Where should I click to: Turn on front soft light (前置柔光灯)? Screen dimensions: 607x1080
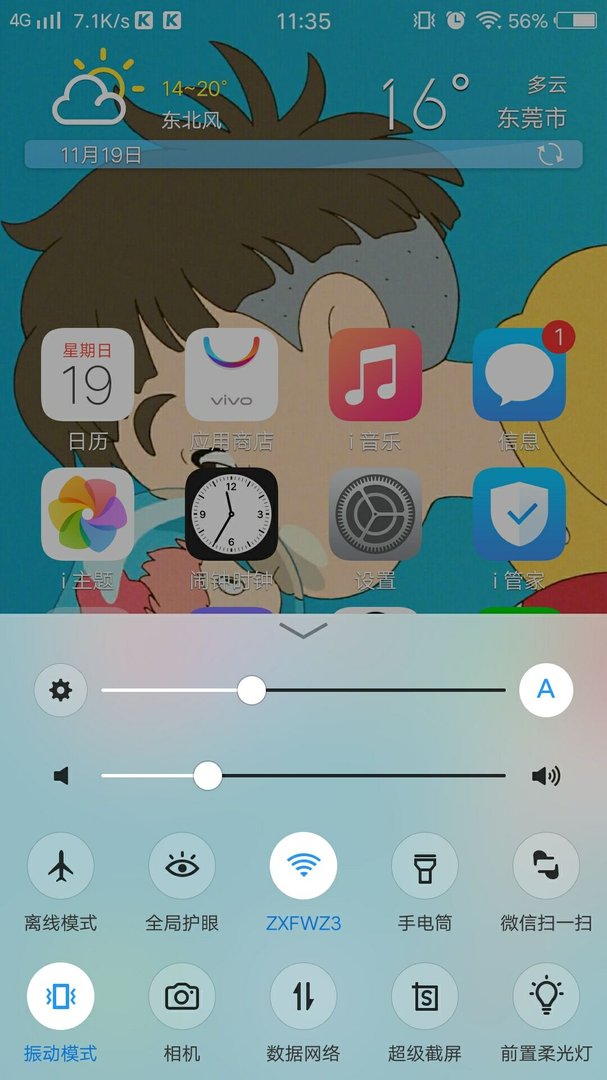(546, 996)
